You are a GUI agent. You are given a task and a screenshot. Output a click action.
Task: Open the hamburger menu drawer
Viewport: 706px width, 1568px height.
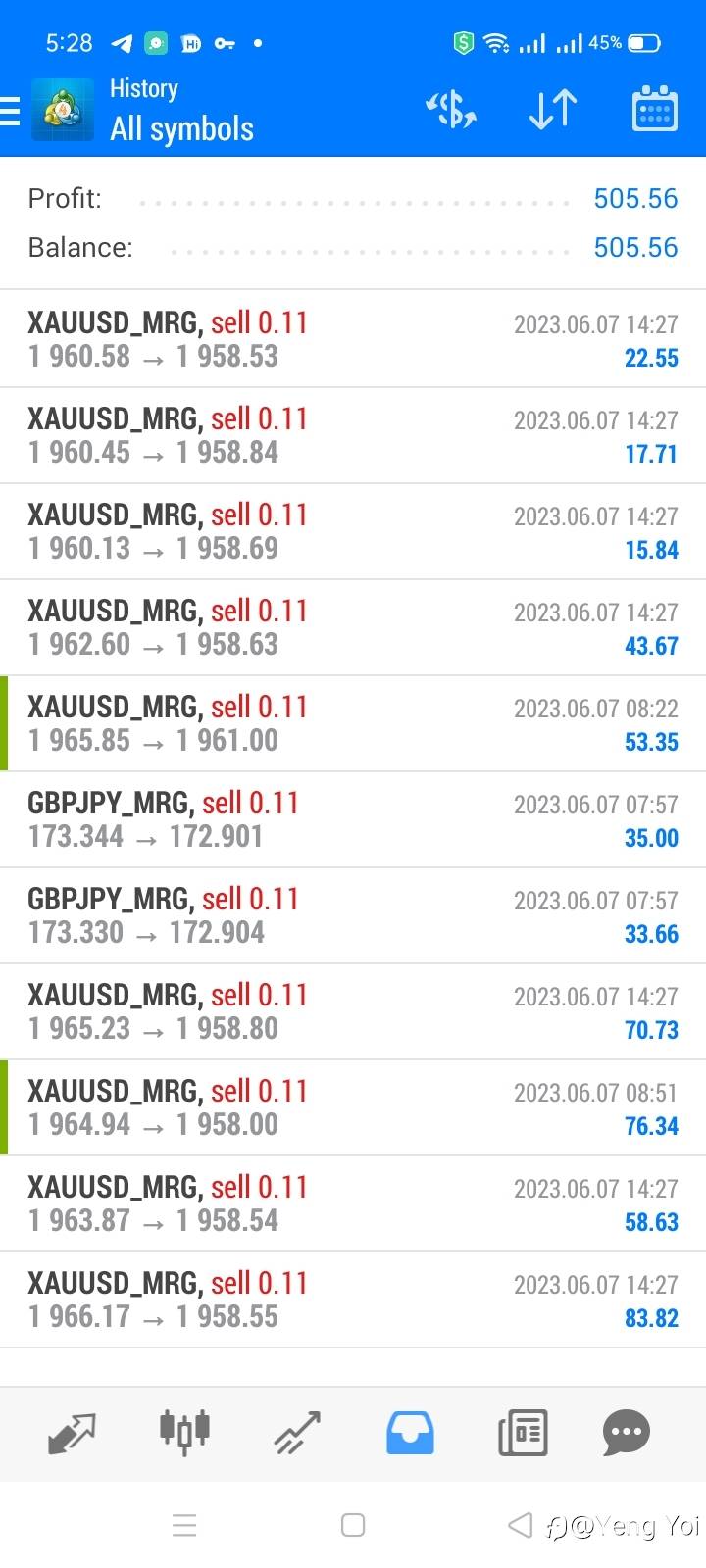coord(10,111)
